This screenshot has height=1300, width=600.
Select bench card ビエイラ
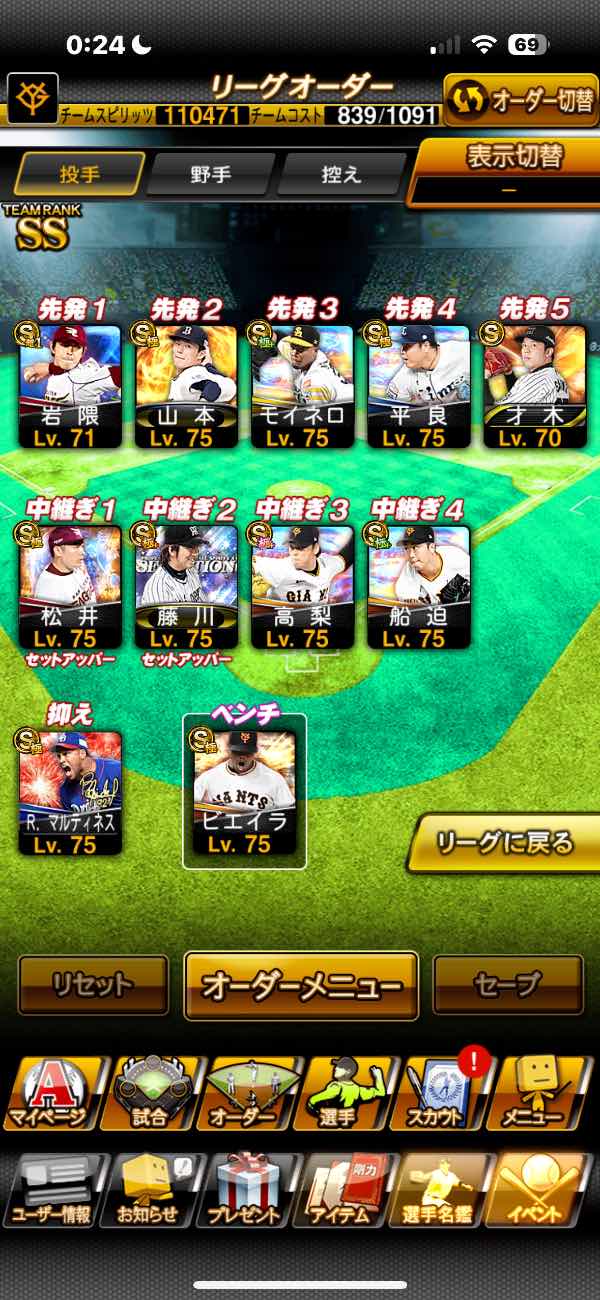click(244, 792)
